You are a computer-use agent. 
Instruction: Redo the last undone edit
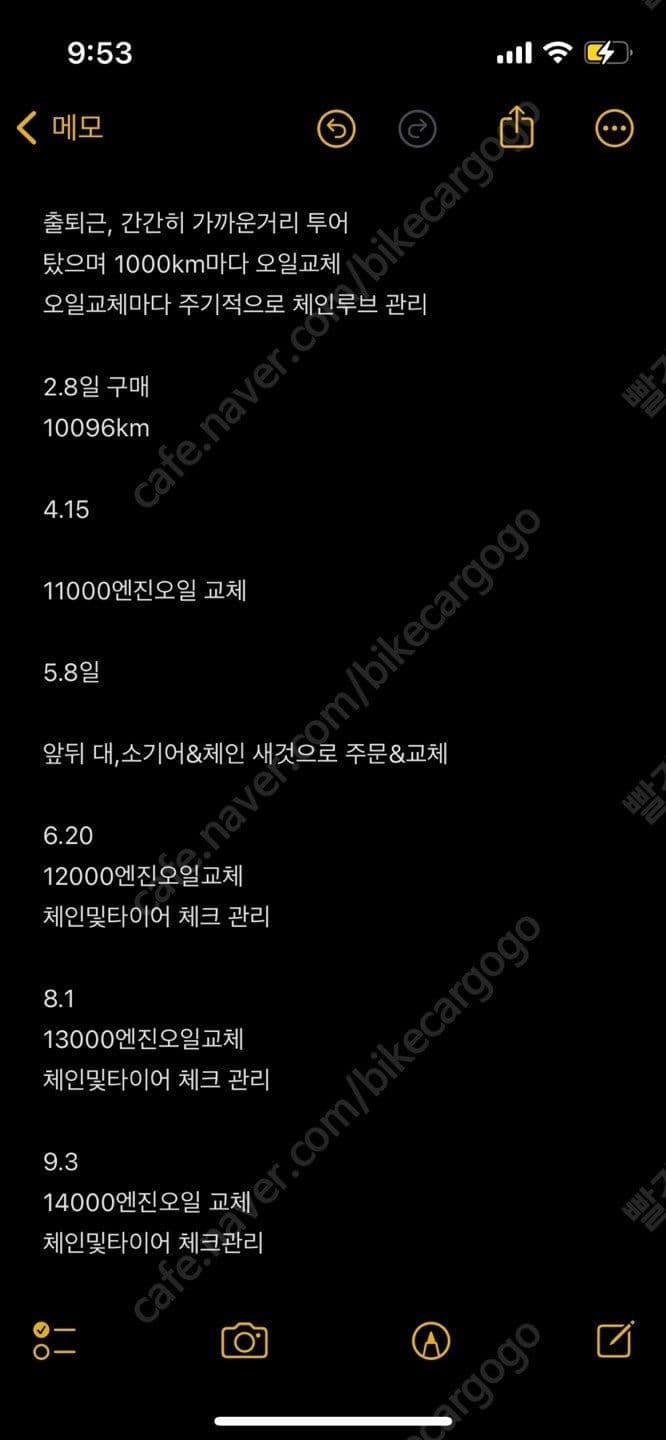coord(418,128)
